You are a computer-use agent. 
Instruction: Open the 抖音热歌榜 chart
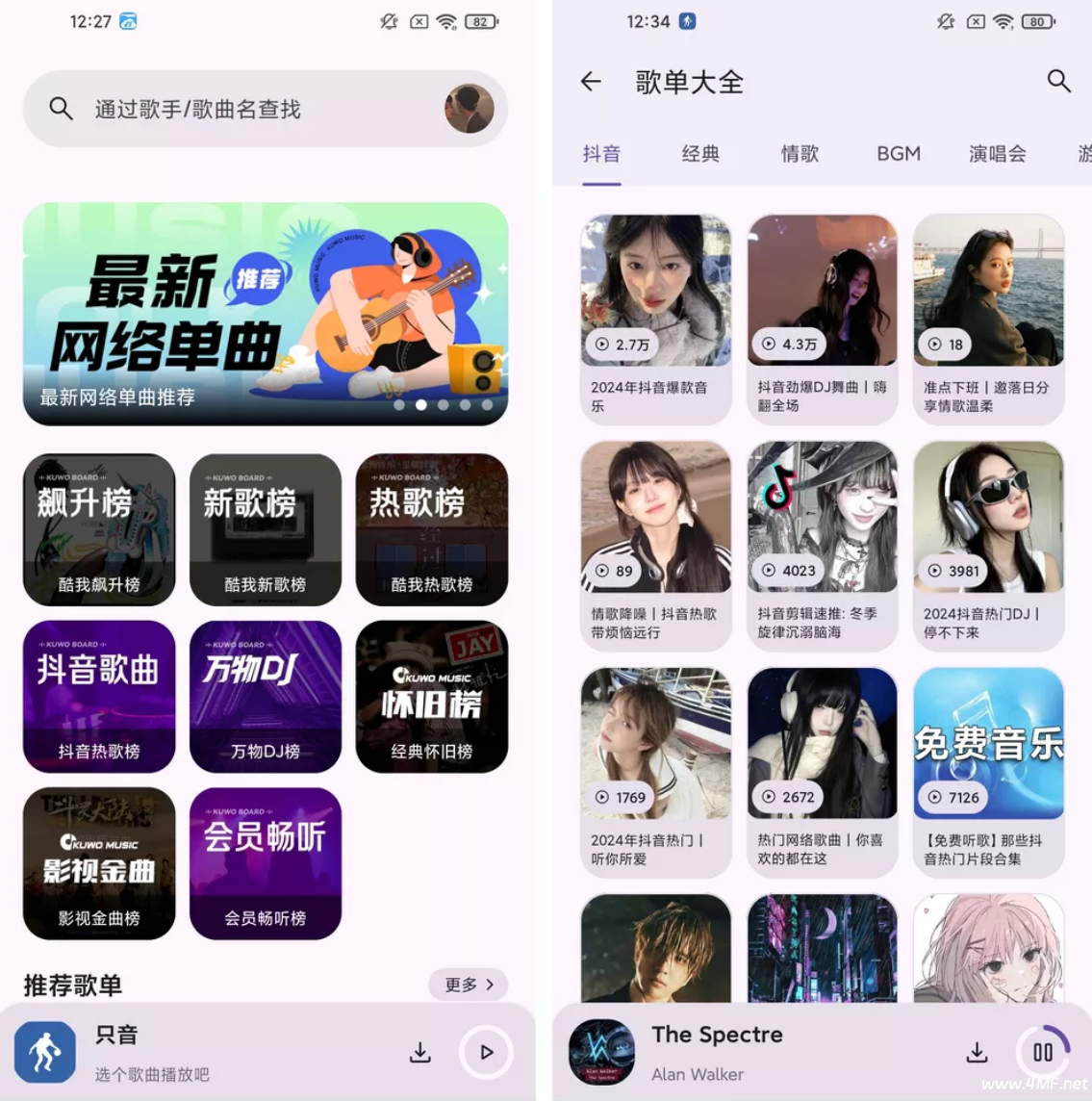pos(99,696)
